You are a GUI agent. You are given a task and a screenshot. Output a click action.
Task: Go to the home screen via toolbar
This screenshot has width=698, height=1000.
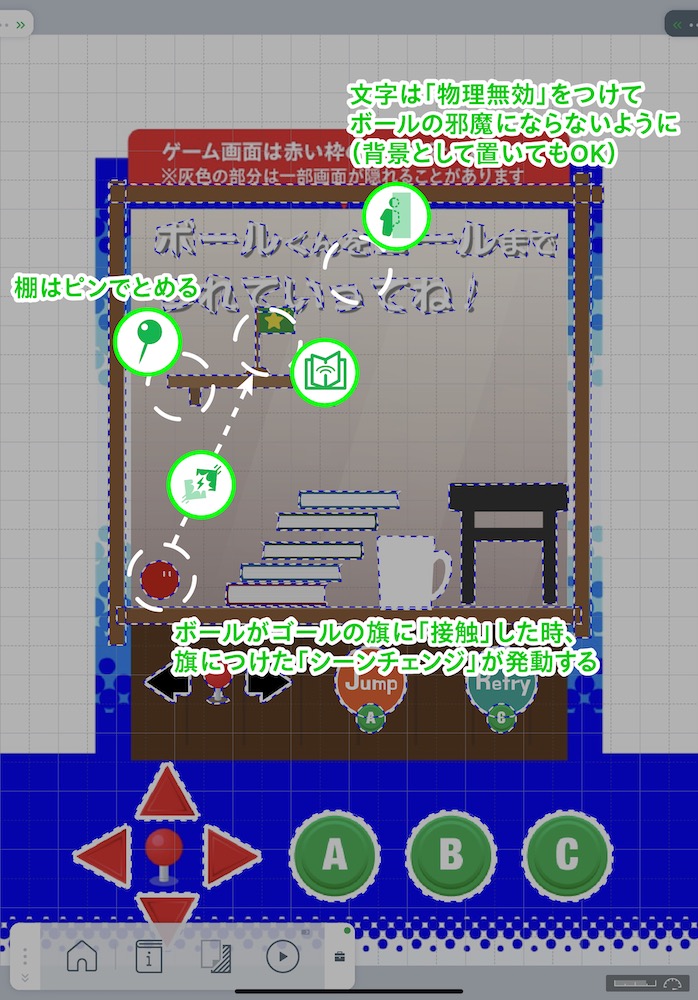point(82,957)
